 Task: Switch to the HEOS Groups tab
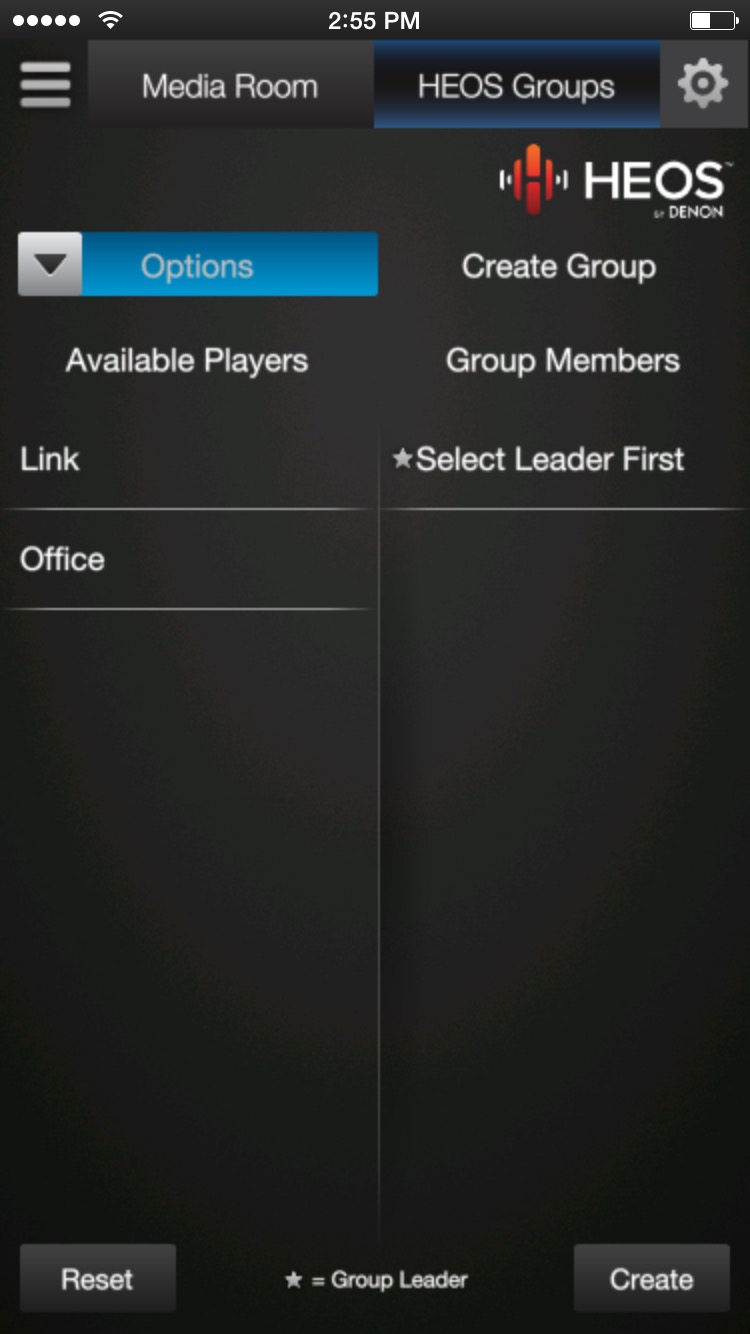[516, 86]
